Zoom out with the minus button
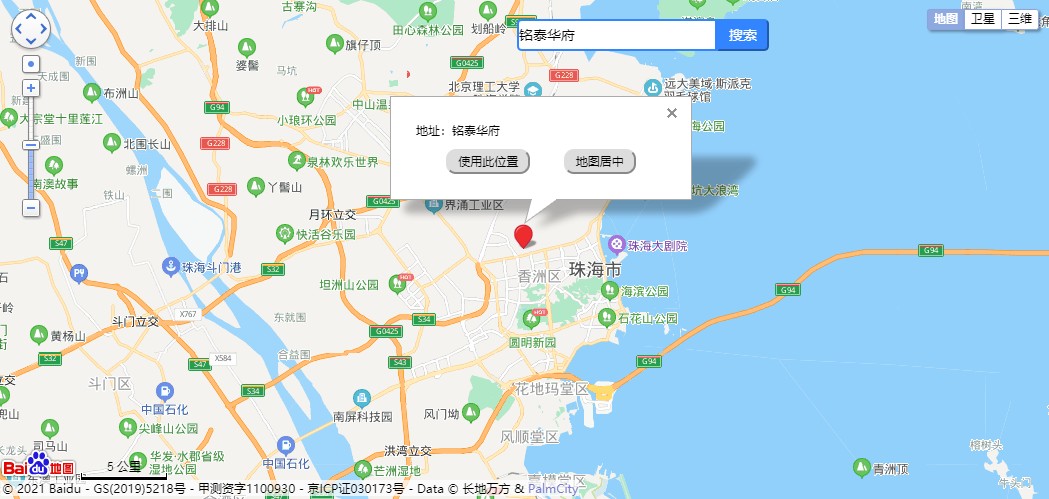The image size is (1049, 499). [x=31, y=207]
